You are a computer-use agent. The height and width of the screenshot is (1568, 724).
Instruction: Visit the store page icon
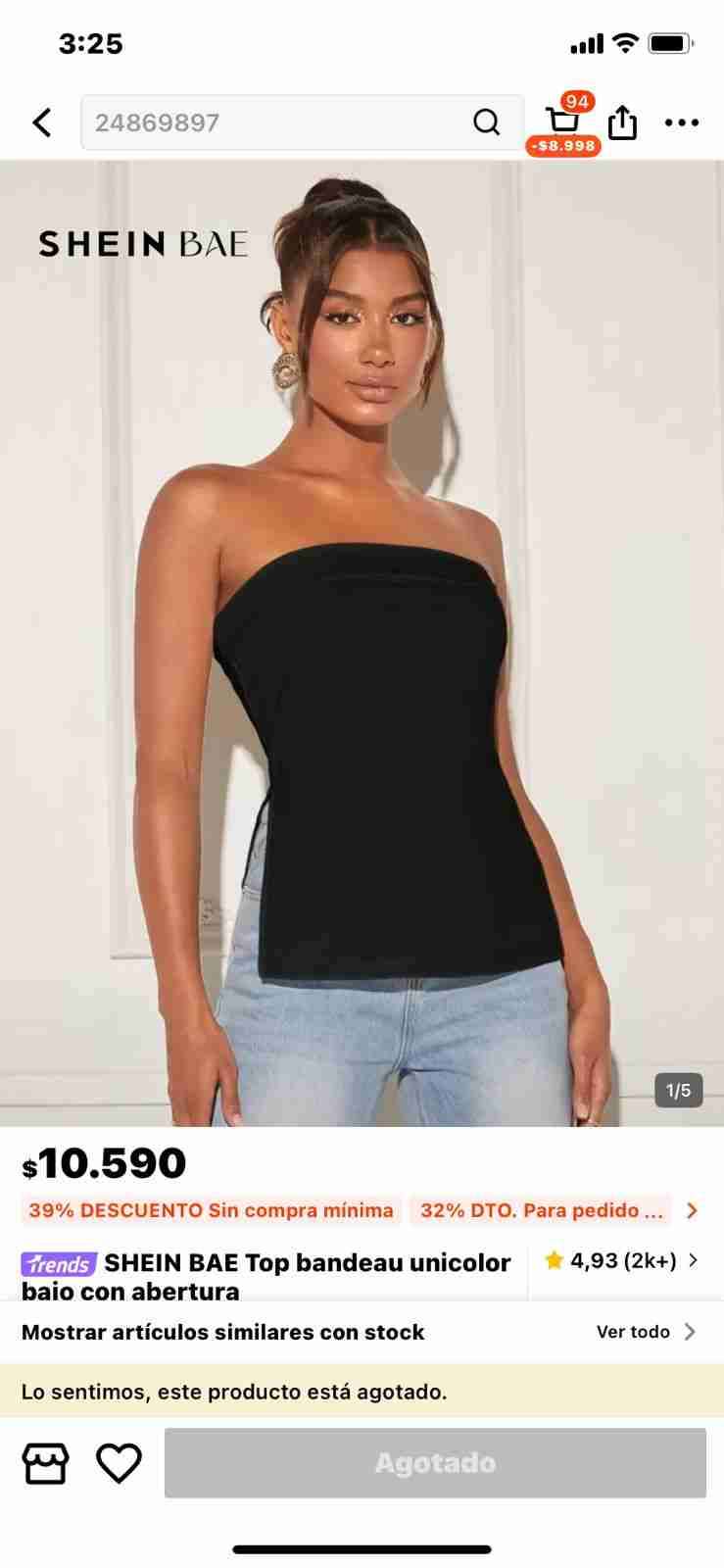(x=45, y=1463)
